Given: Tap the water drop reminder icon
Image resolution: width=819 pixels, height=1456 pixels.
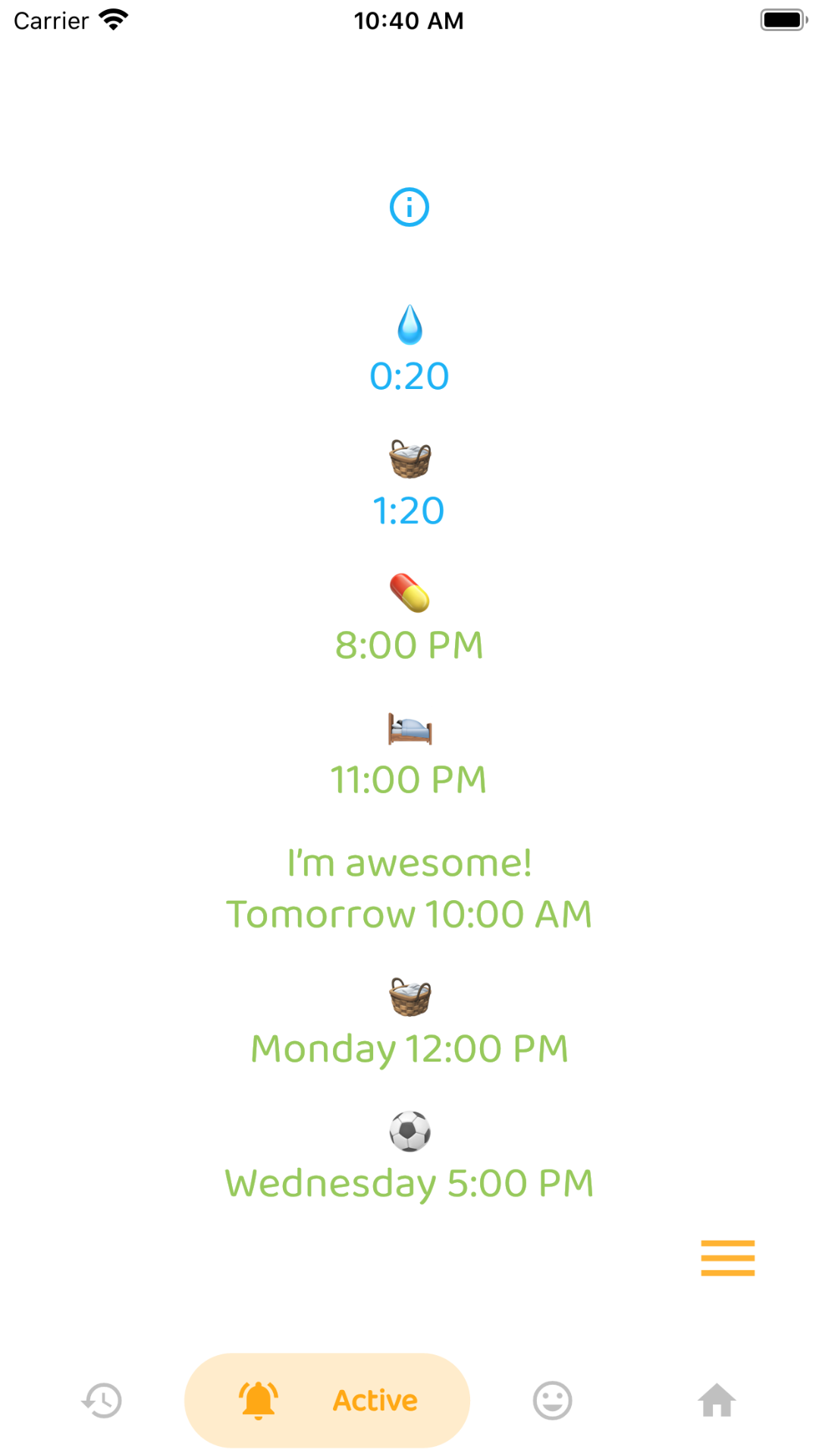Looking at the screenshot, I should pos(409,323).
